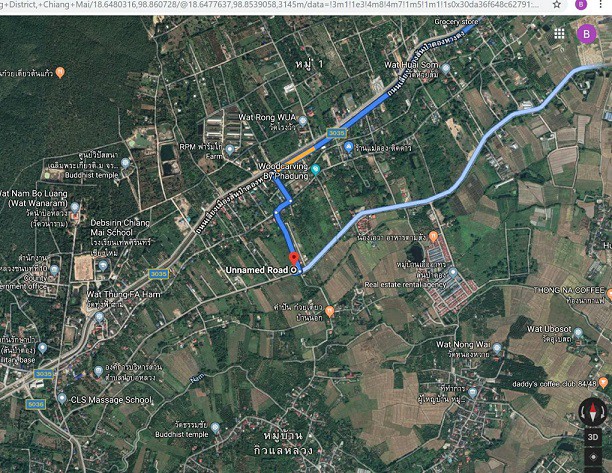Select the red Unnamed Road pin
Image resolution: width=612 pixels, height=473 pixels.
click(x=294, y=260)
